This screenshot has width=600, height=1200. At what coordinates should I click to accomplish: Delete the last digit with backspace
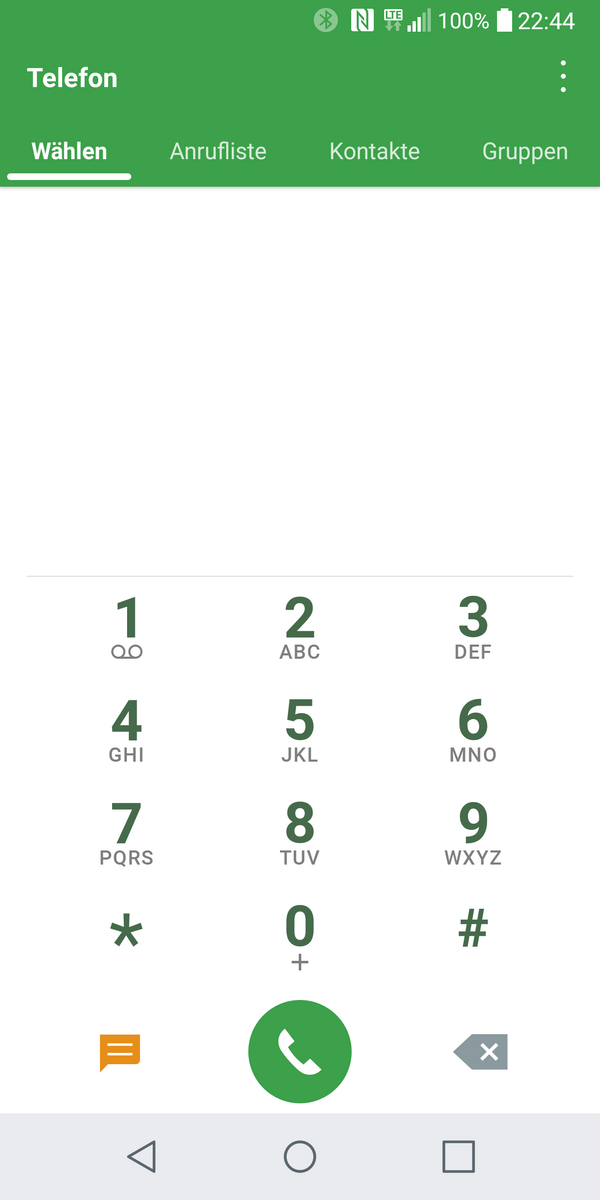tap(481, 1052)
